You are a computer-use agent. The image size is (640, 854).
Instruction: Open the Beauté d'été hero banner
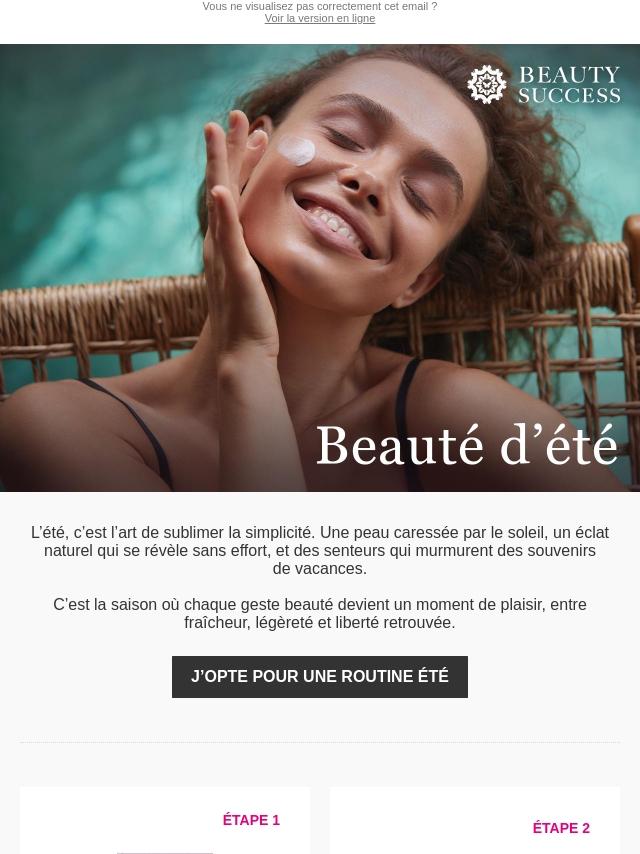pos(320,268)
